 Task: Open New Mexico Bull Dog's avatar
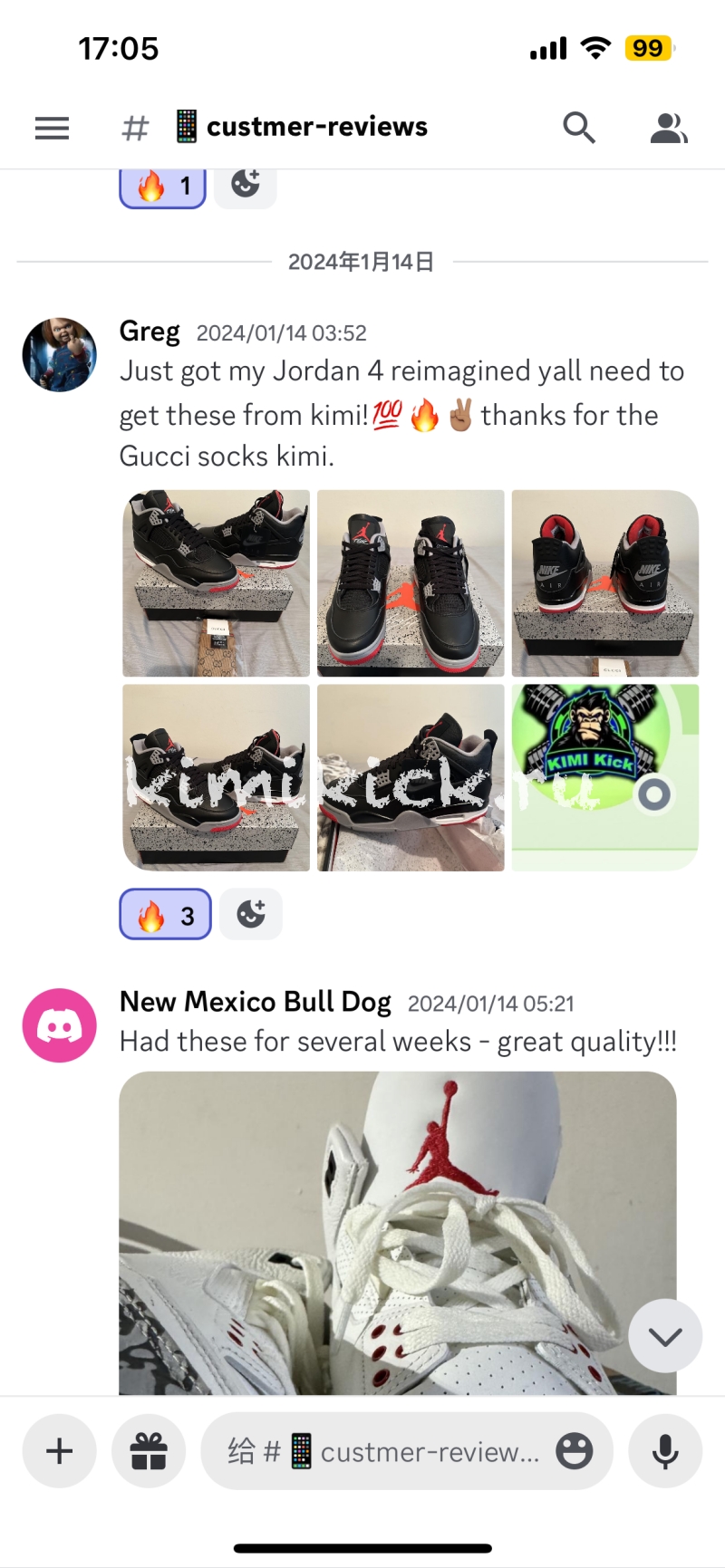pyautogui.click(x=60, y=1025)
